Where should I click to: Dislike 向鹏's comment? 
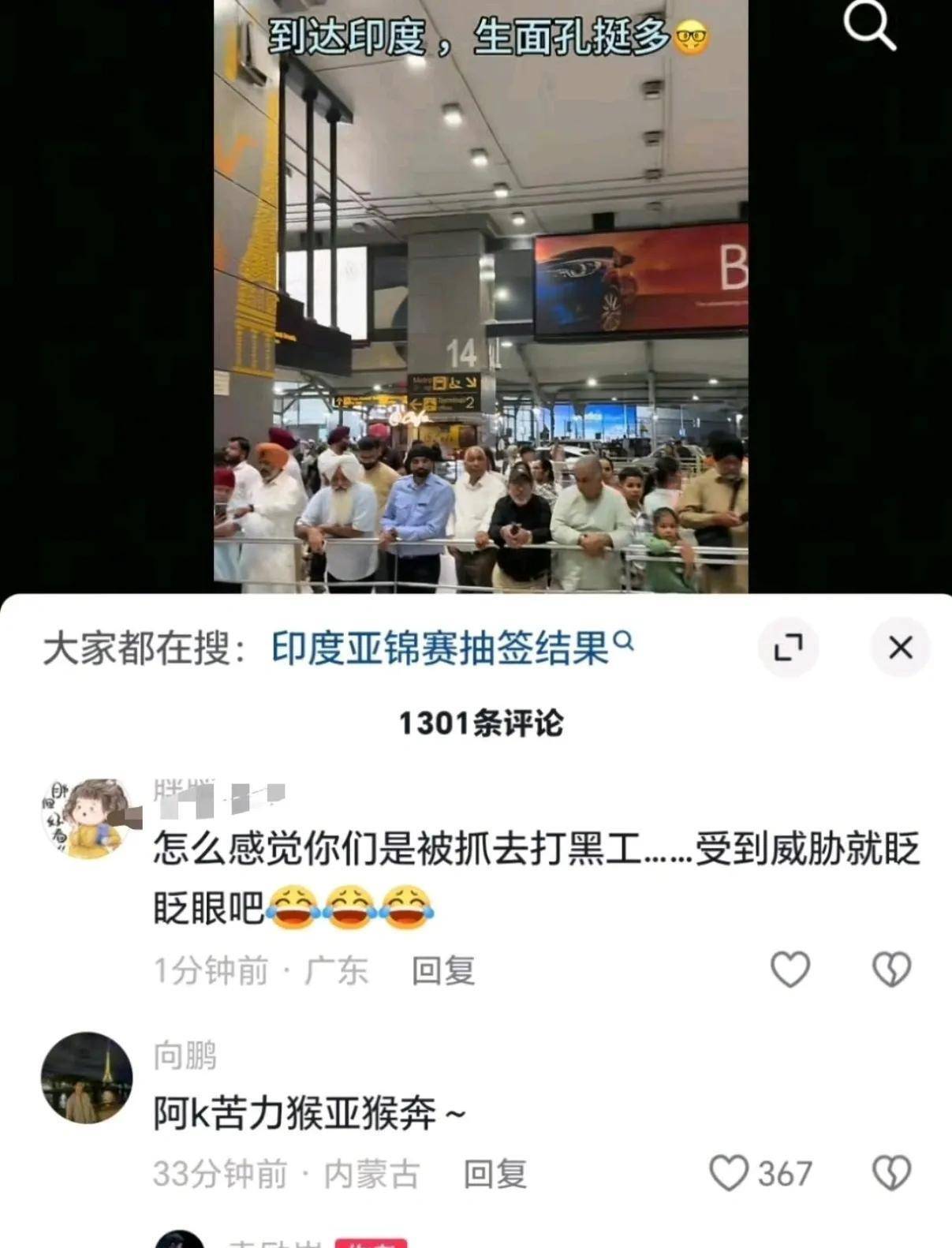891,1173
